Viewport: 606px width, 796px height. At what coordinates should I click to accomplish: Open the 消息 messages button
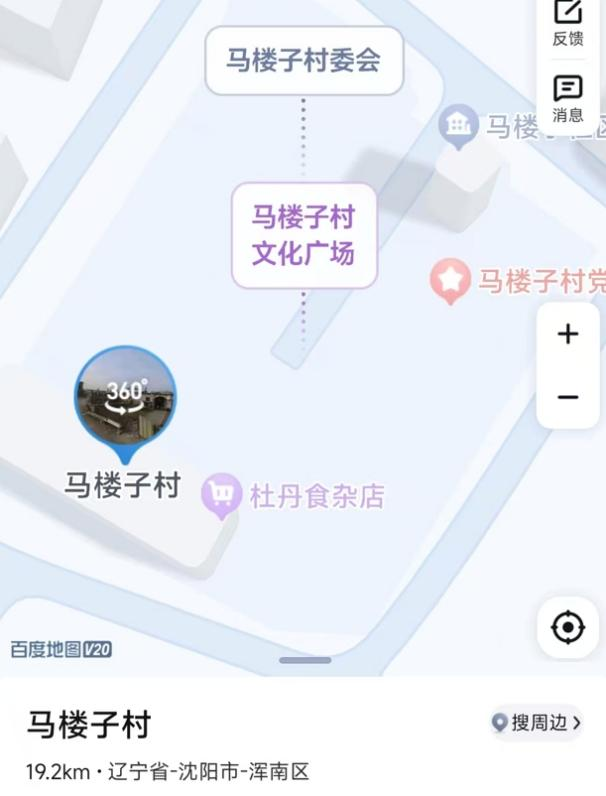[568, 97]
